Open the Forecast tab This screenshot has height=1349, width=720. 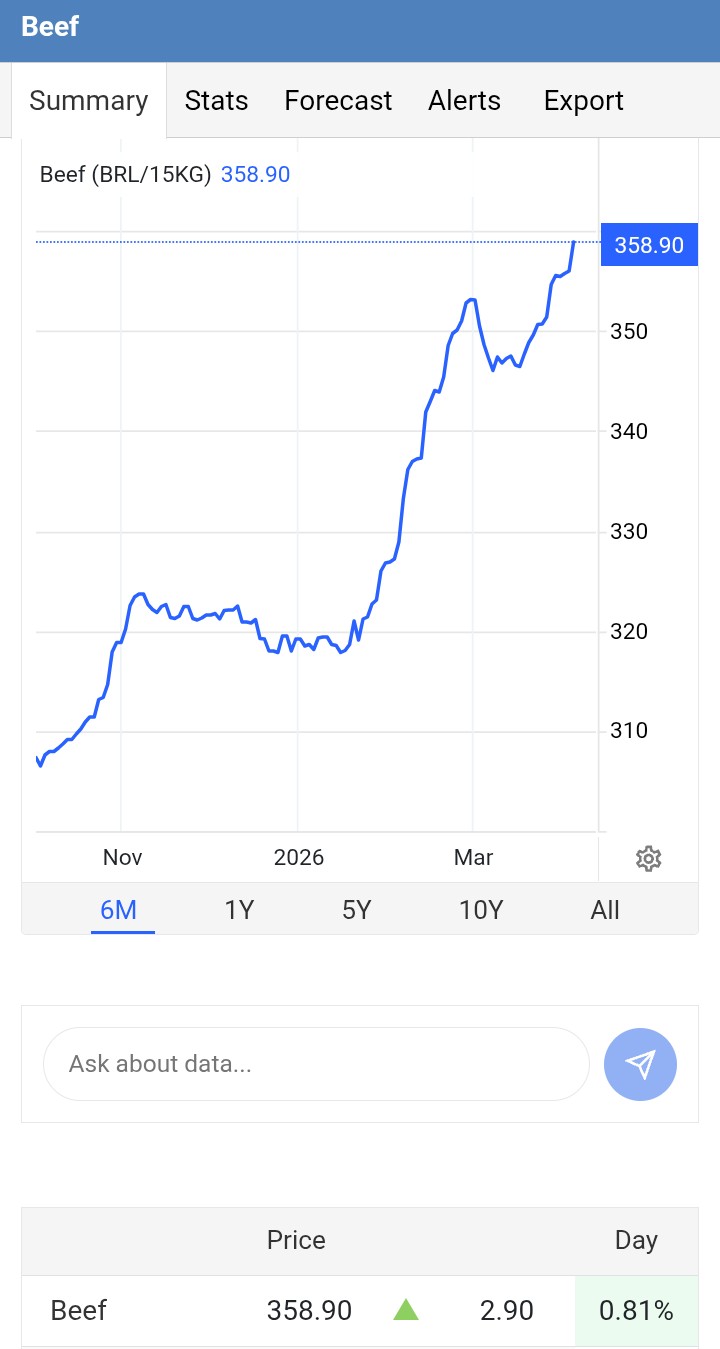pyautogui.click(x=338, y=101)
